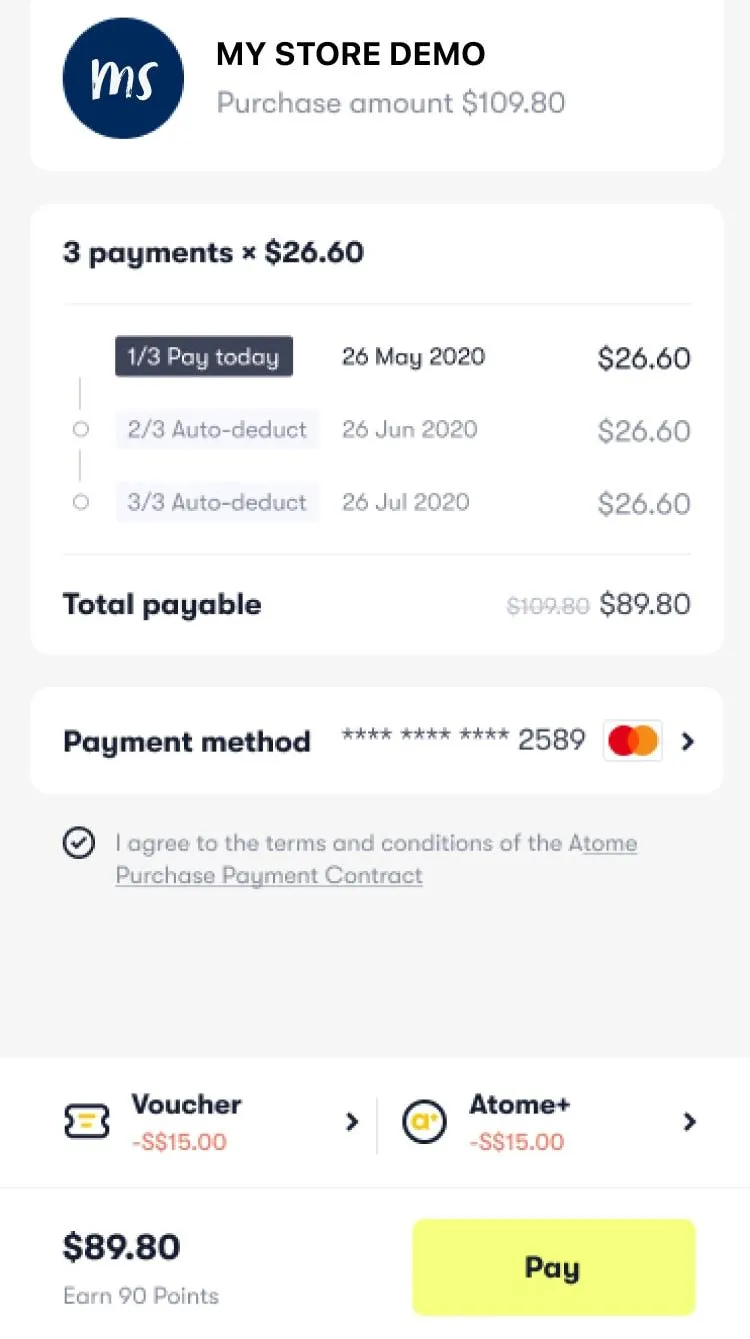Open the Voucher discount option

click(x=210, y=1122)
